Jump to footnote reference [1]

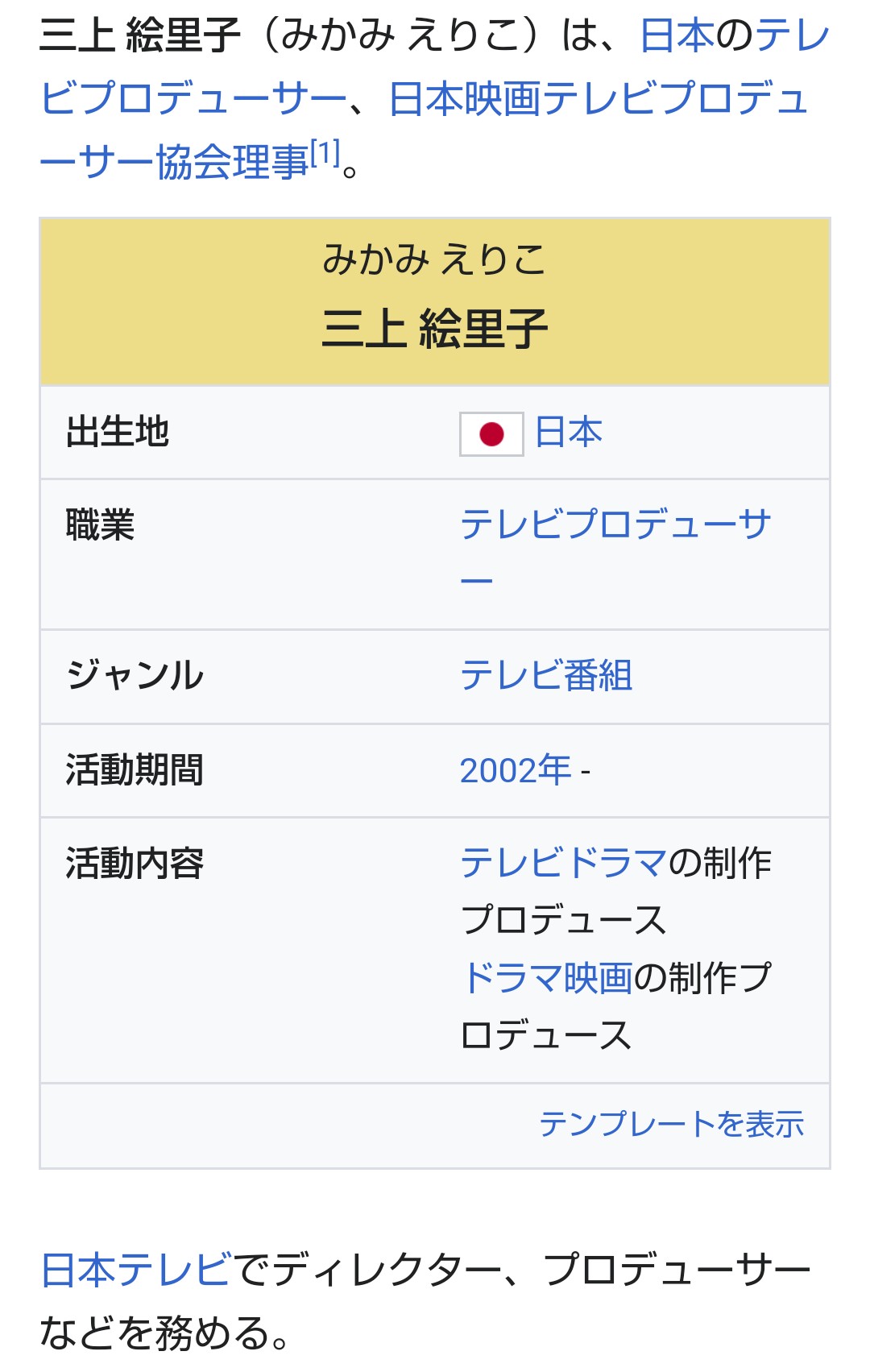[325, 152]
